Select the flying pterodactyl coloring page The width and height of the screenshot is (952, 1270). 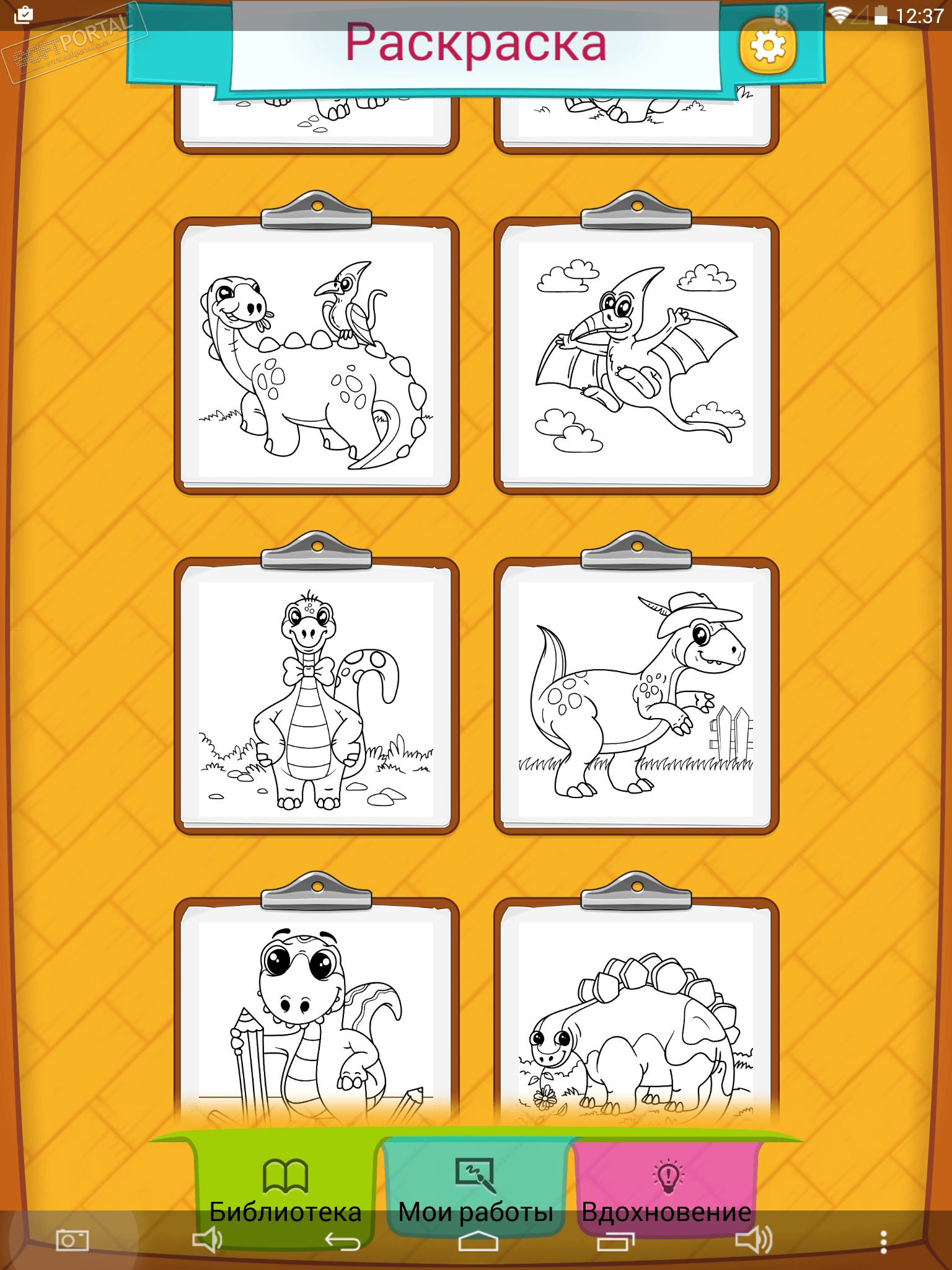636,358
